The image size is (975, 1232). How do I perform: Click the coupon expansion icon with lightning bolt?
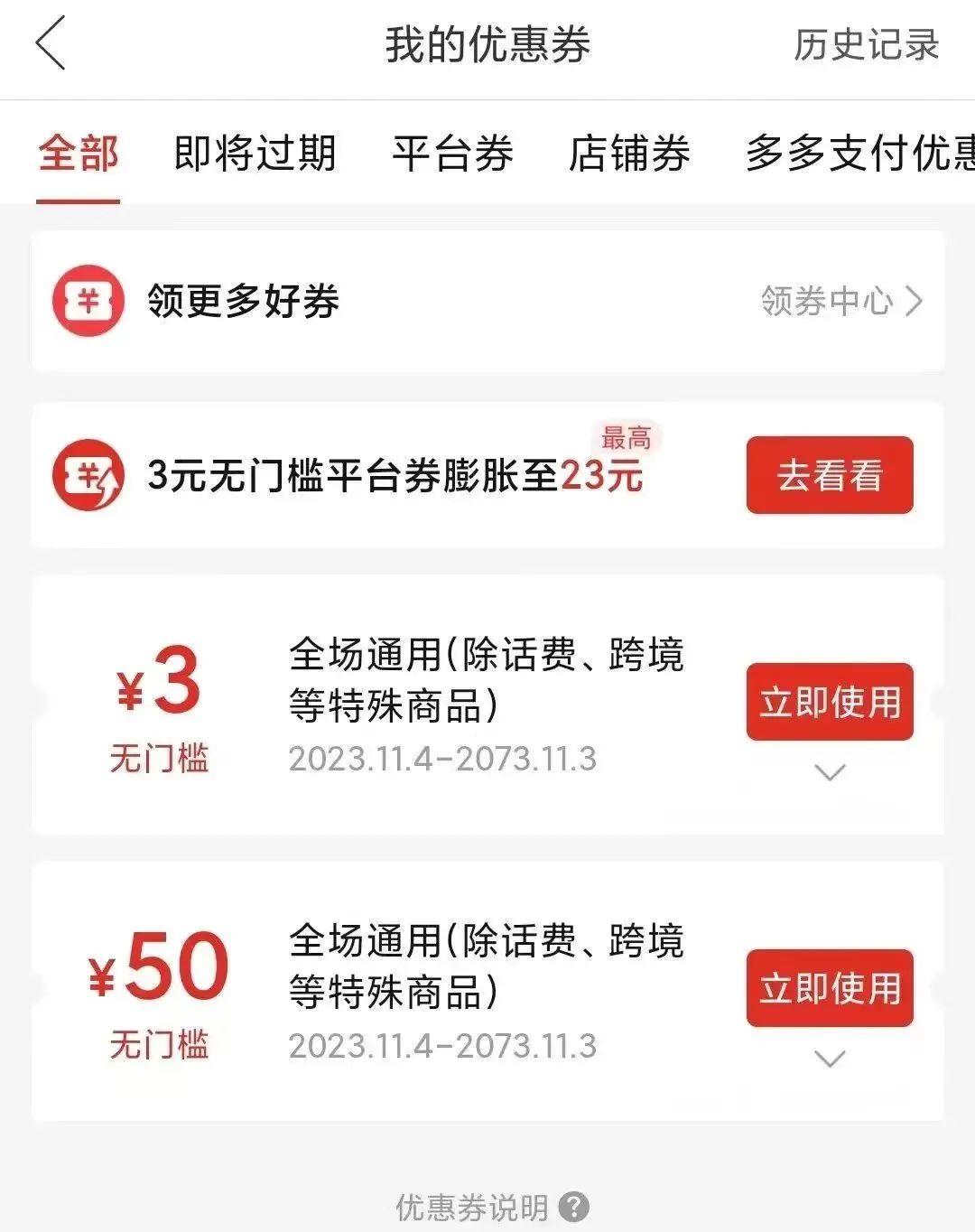88,475
